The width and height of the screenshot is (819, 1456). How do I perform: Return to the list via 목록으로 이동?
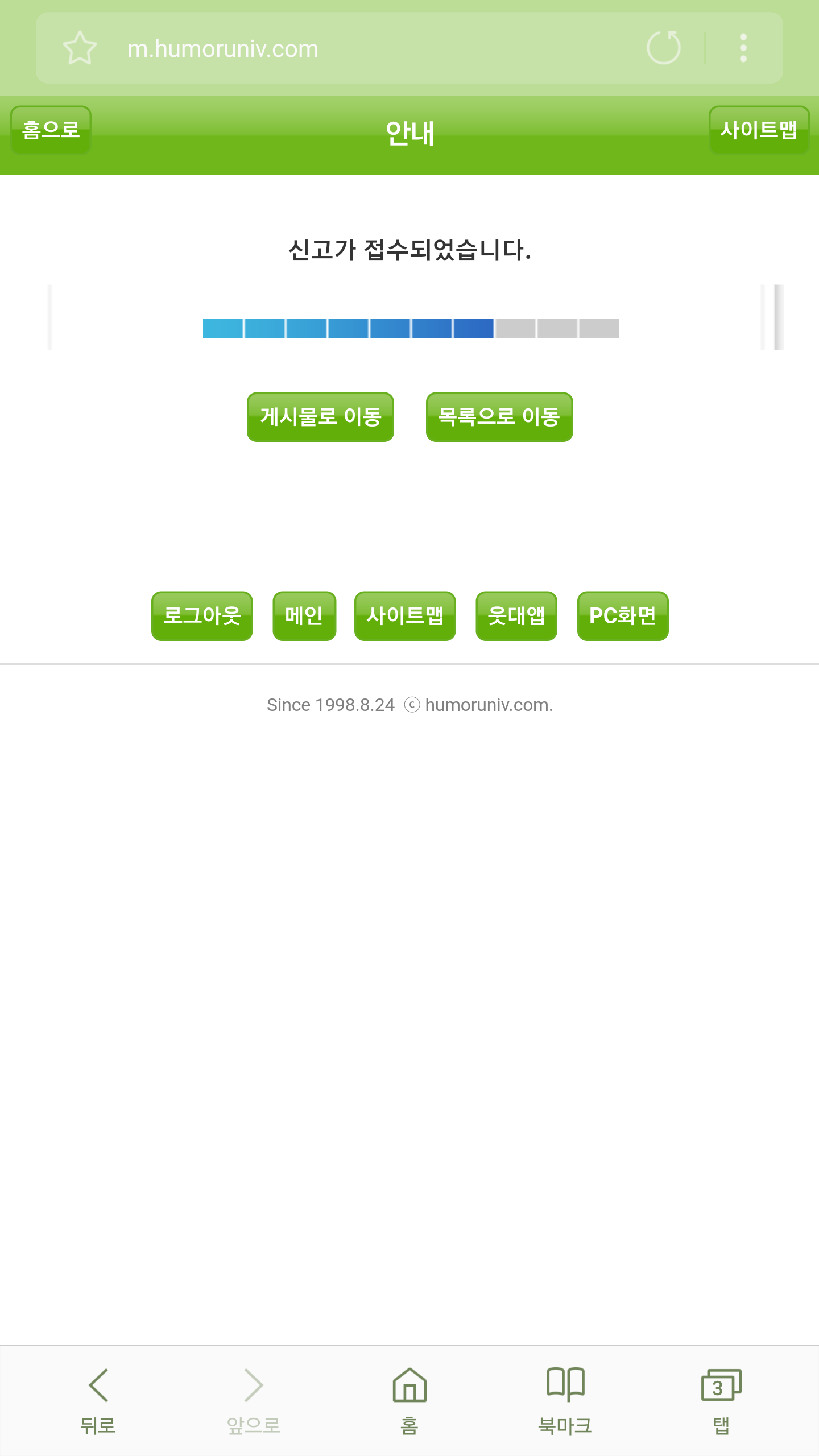coord(499,417)
